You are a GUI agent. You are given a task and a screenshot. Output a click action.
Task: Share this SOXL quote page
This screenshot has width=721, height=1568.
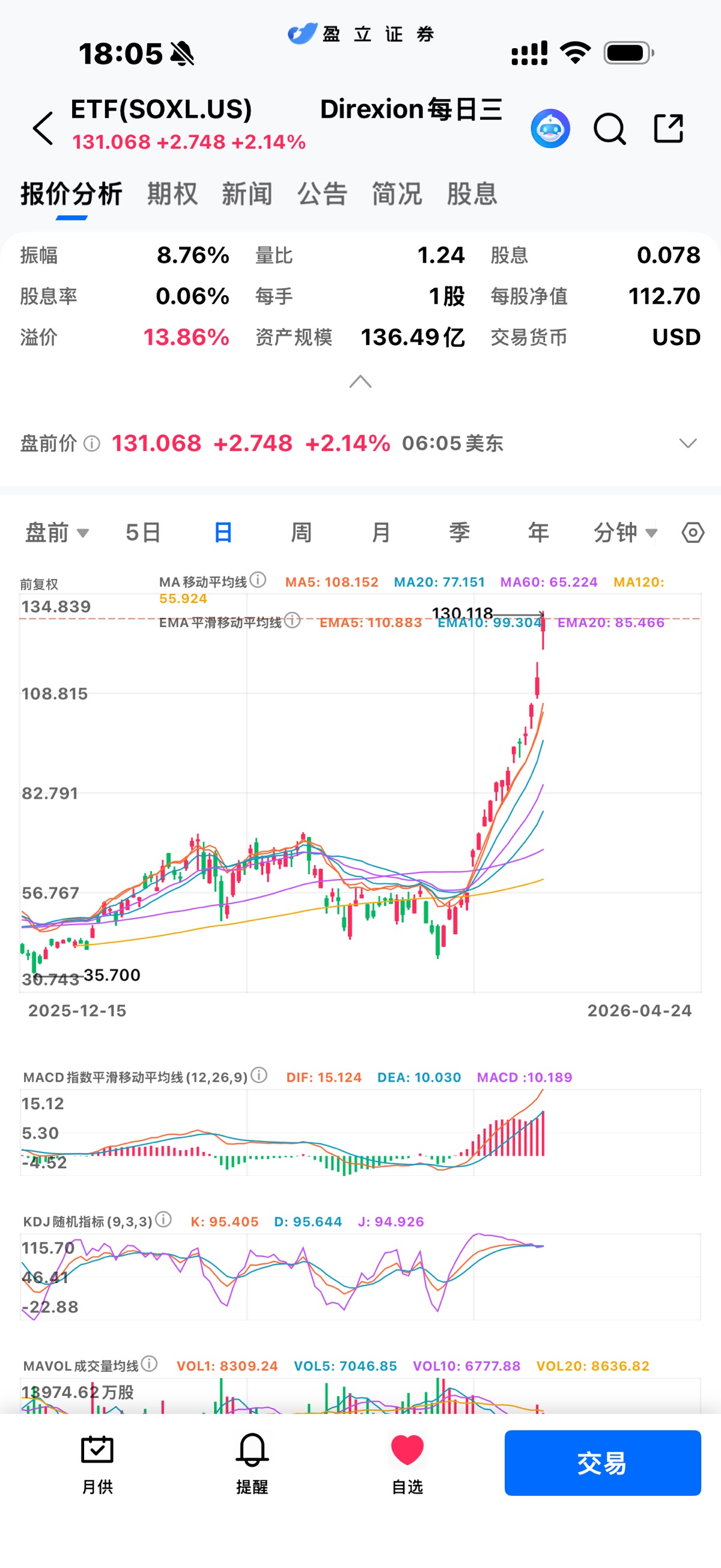click(668, 129)
